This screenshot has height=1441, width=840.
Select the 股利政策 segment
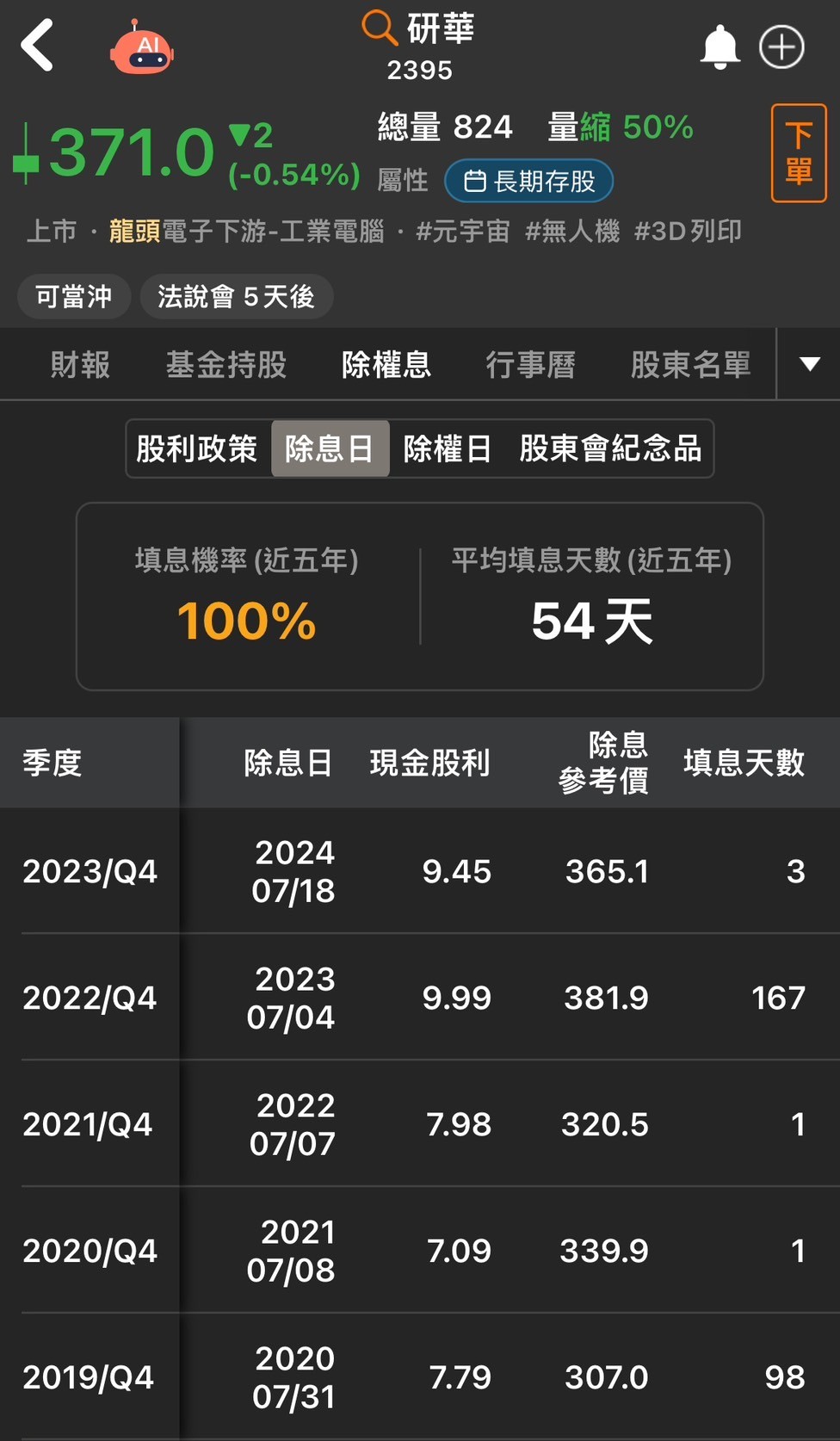click(197, 448)
